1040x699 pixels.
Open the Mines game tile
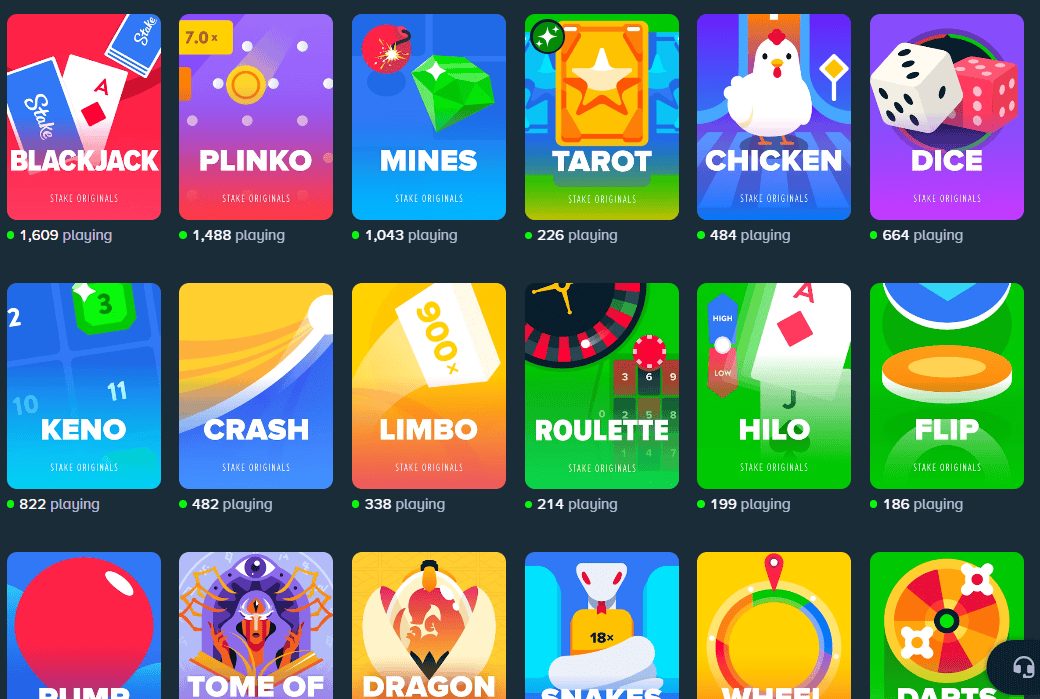click(x=428, y=117)
